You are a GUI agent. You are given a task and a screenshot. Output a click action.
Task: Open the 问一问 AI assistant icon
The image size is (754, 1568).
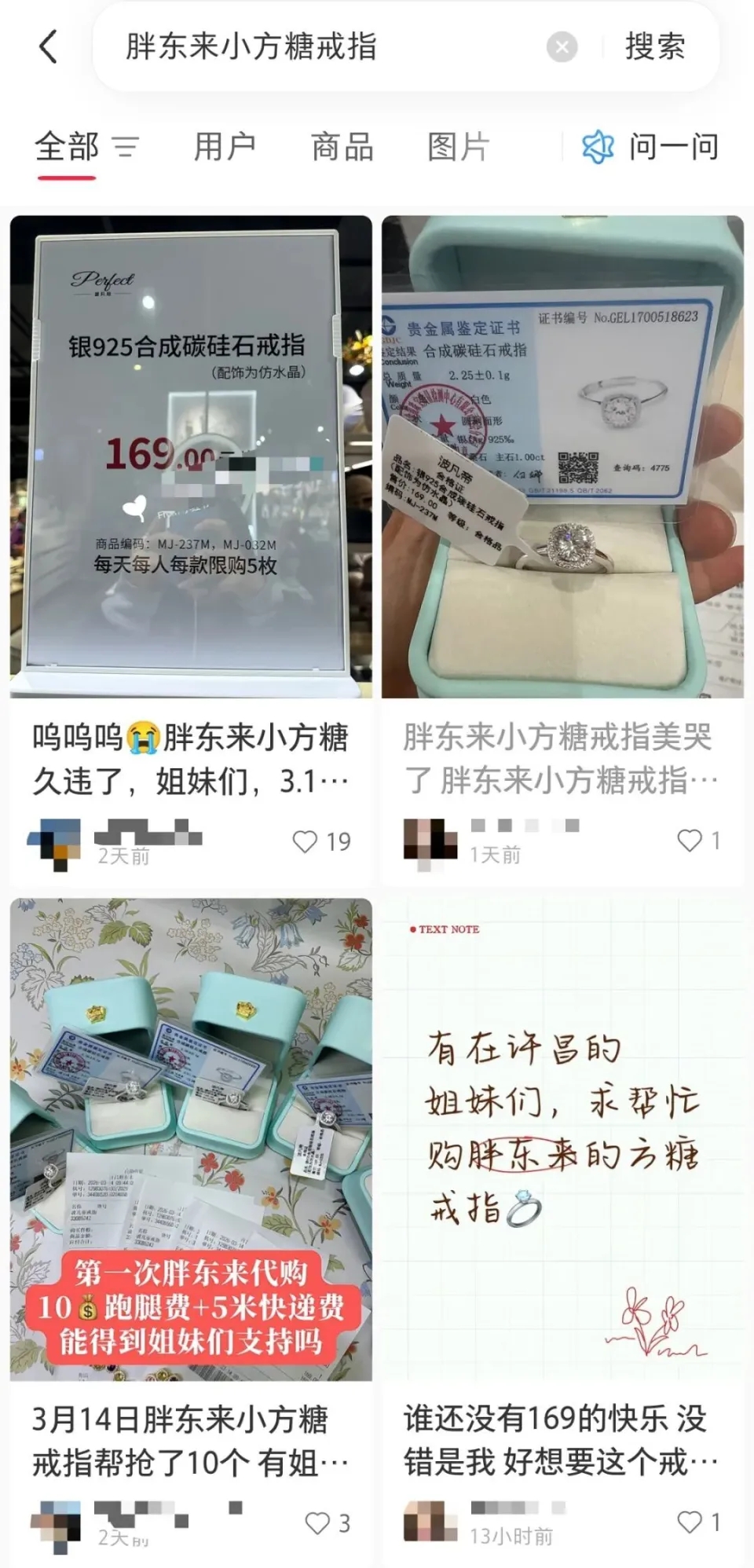pyautogui.click(x=598, y=146)
